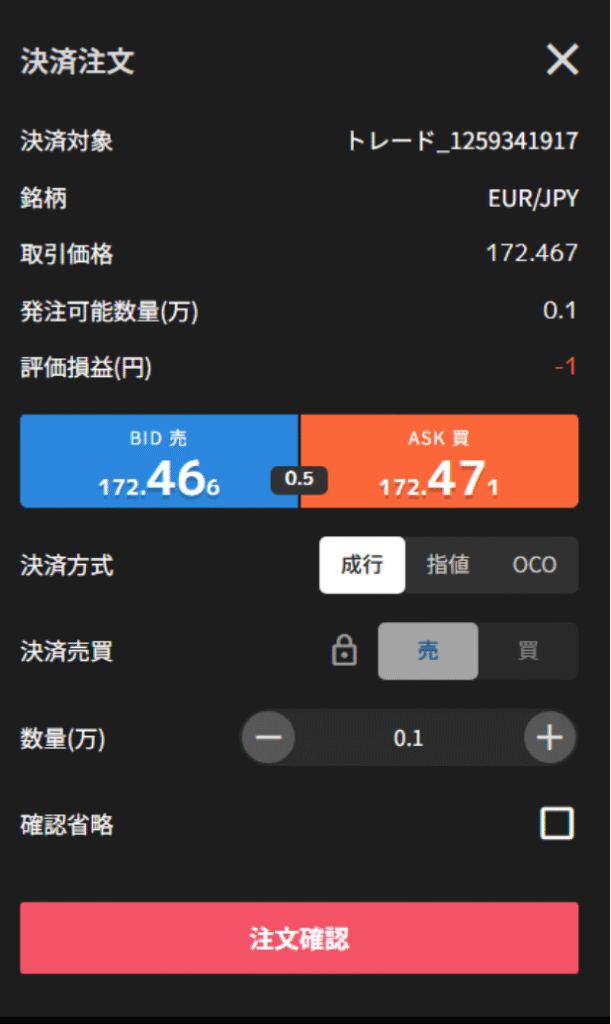Screen dimensions: 611x1024
Task: Decrease 数量 with the minus button
Action: click(268, 739)
